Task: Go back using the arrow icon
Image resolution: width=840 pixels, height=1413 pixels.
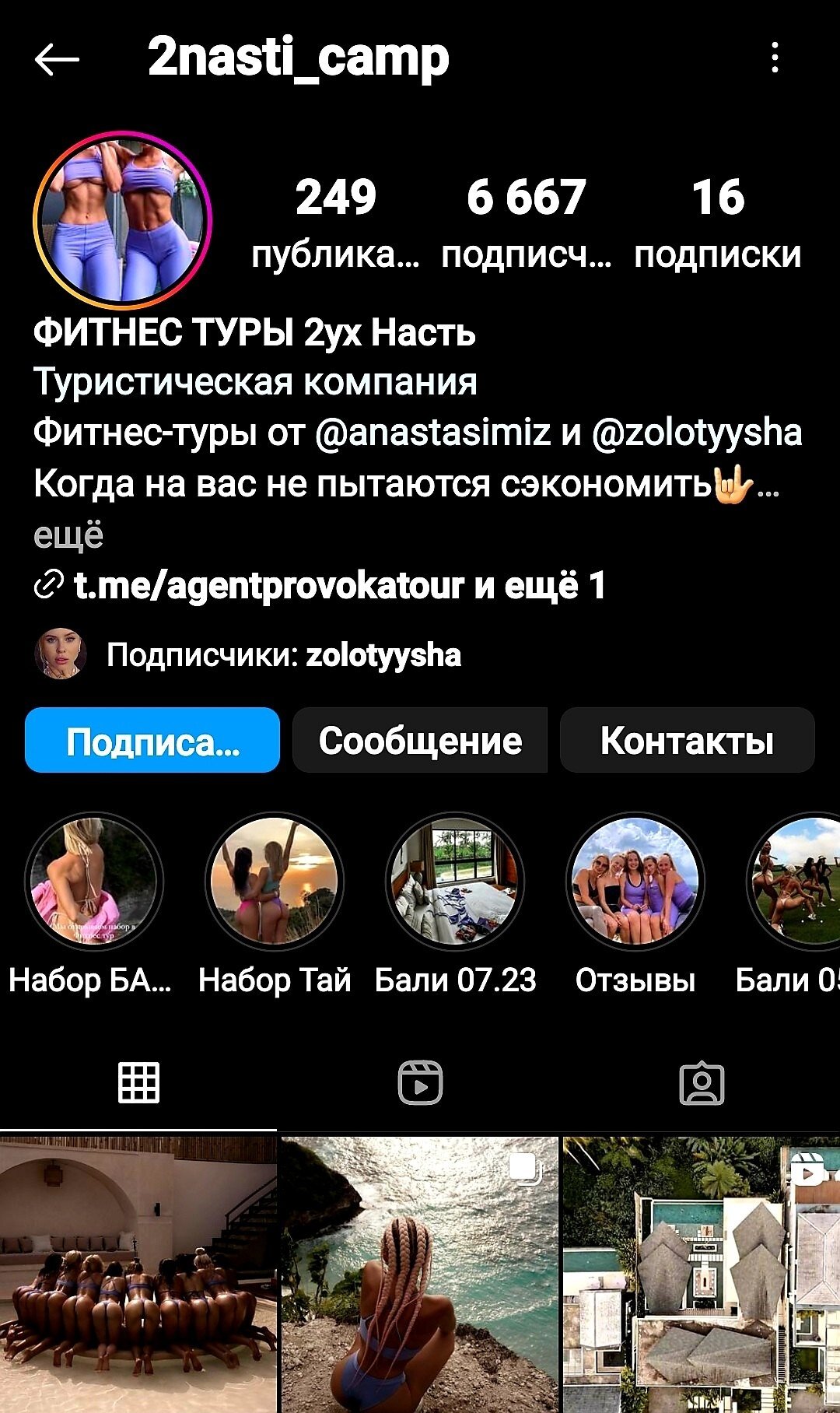Action: point(58,59)
